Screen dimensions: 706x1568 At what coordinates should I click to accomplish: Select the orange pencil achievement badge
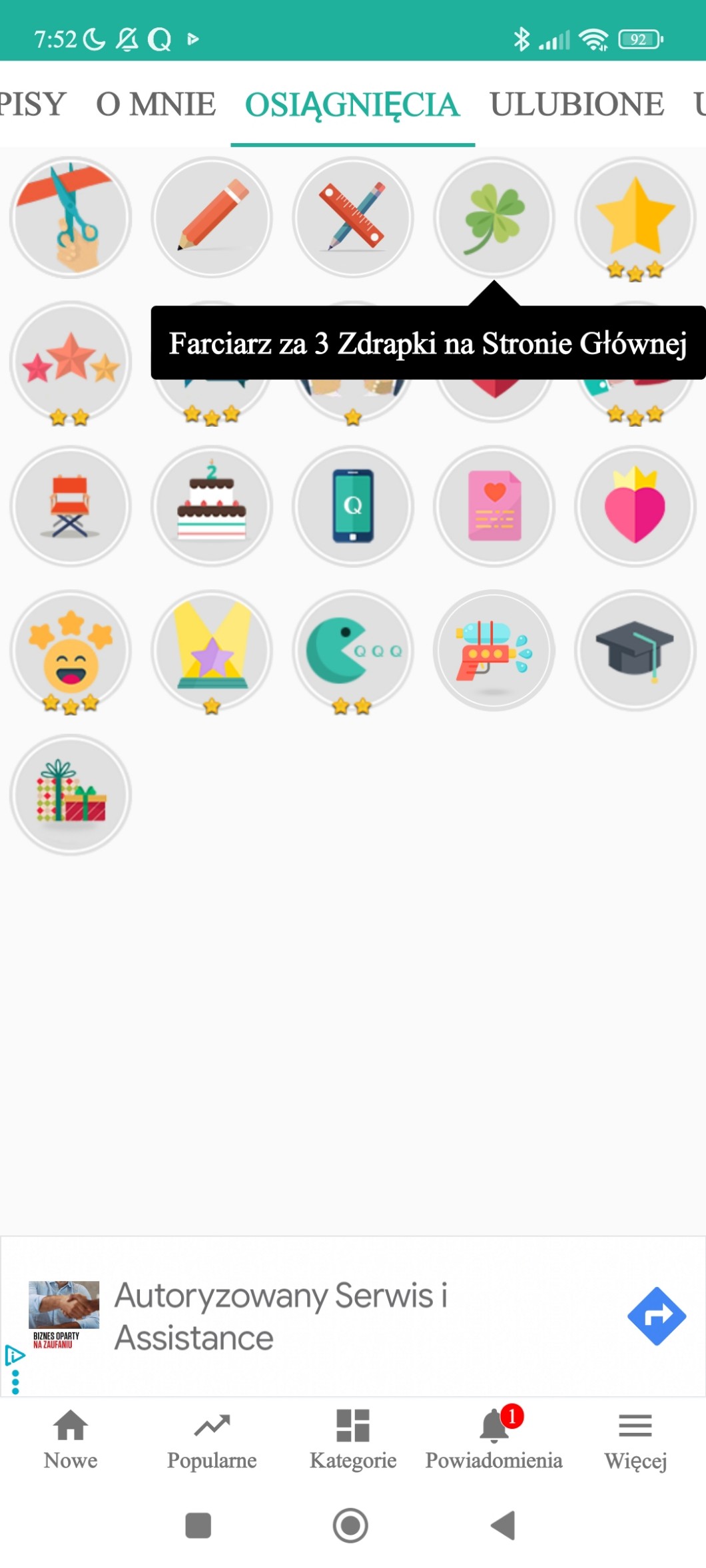pos(212,218)
